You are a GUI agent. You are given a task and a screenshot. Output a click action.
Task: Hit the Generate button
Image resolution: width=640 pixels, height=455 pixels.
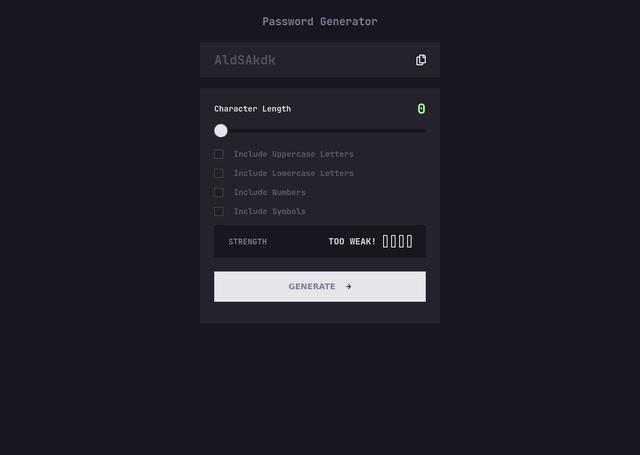tap(319, 286)
